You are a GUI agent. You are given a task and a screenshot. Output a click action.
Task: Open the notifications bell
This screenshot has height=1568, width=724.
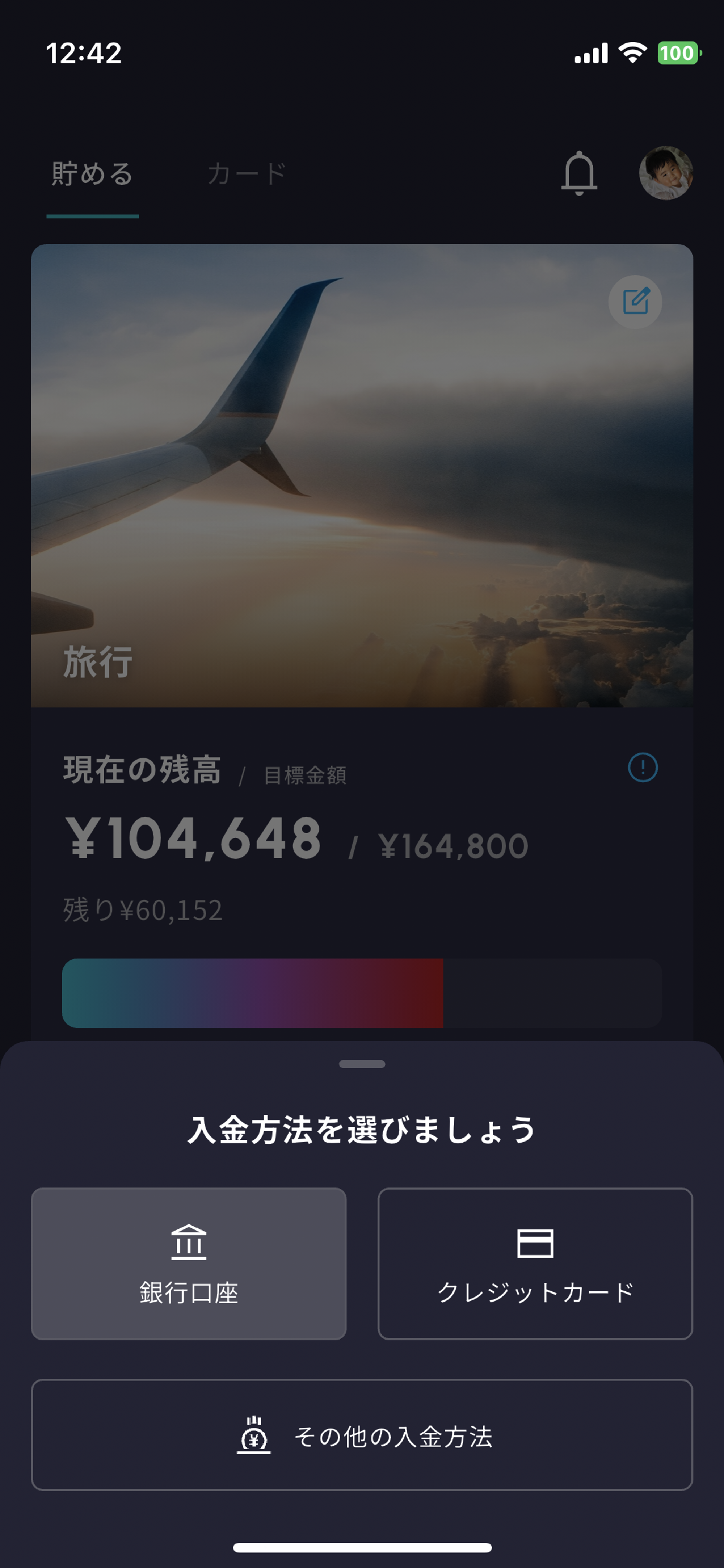point(578,173)
